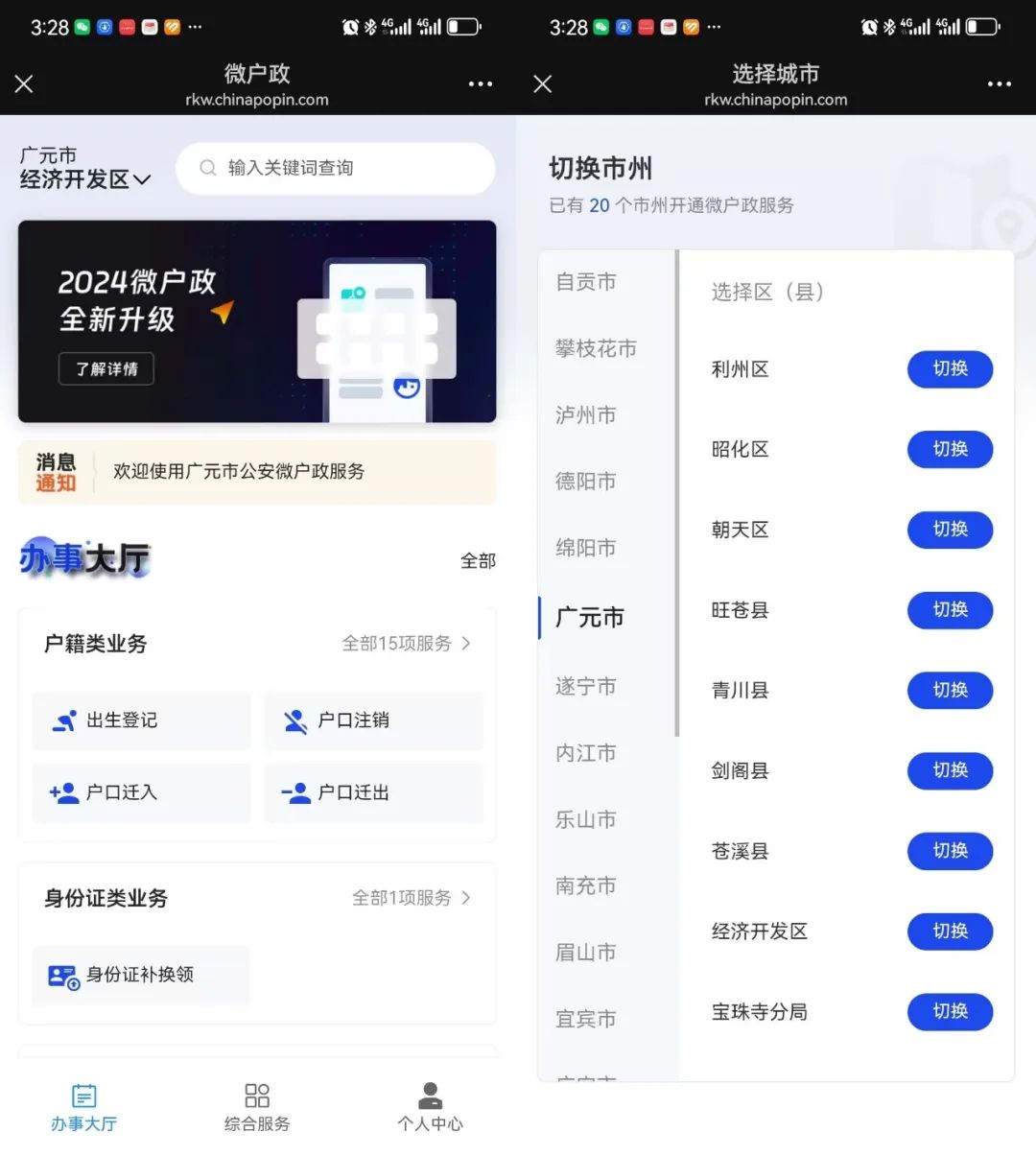Show 全部 services in 办事大厅
Screen dimensions: 1036x1156
[478, 561]
